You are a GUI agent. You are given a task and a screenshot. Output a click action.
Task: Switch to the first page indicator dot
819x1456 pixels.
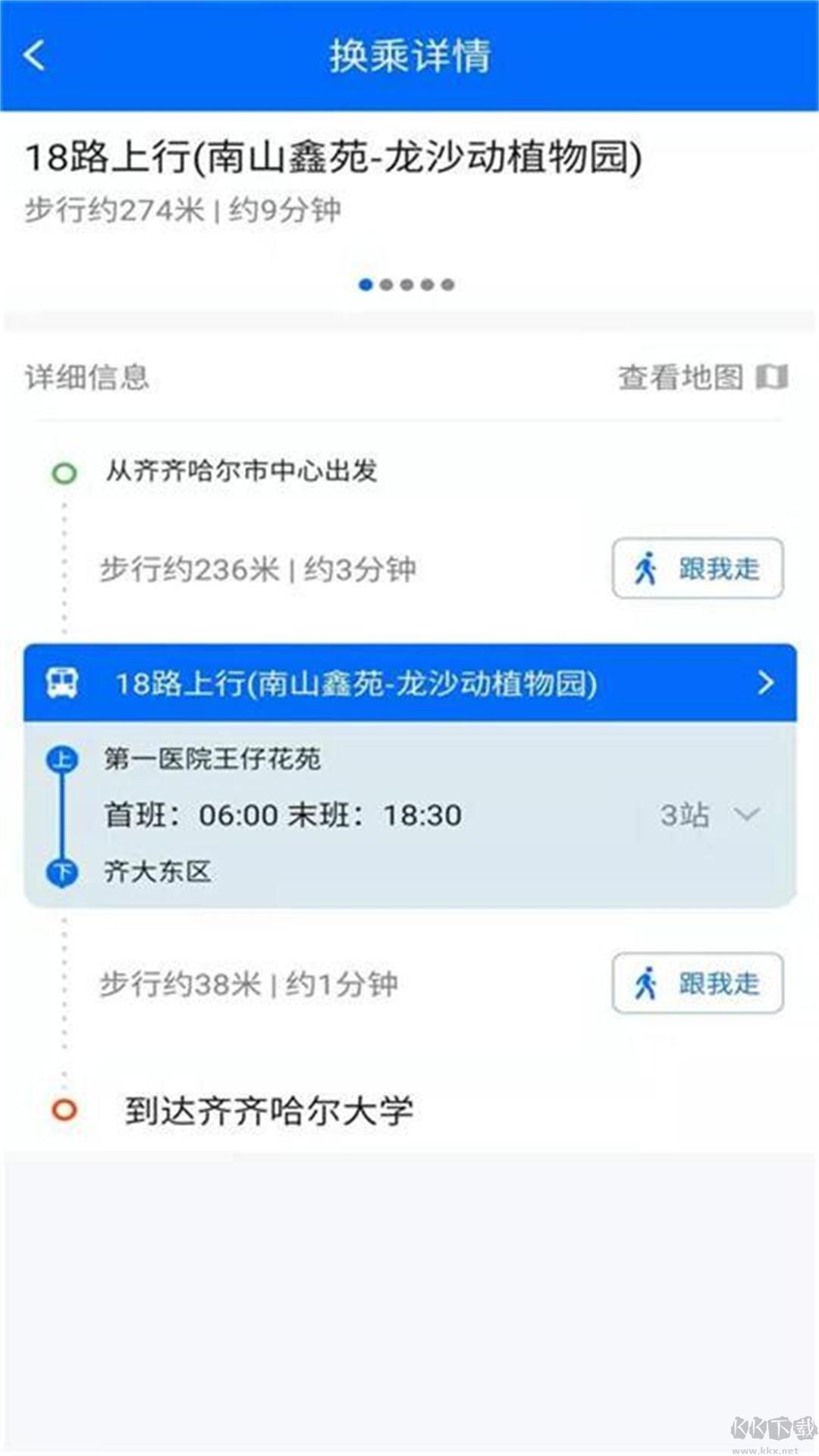click(x=366, y=285)
